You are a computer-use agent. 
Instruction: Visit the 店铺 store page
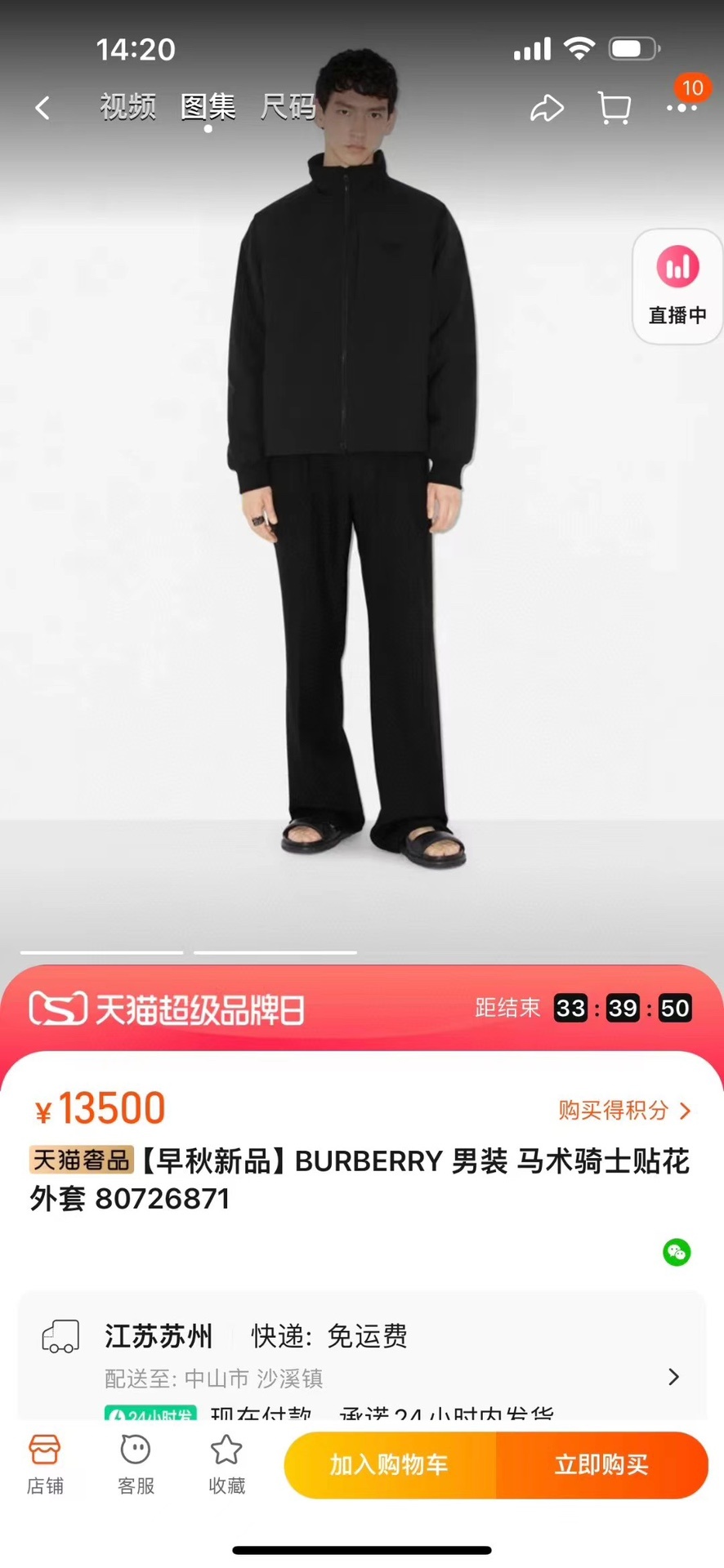(x=45, y=1465)
